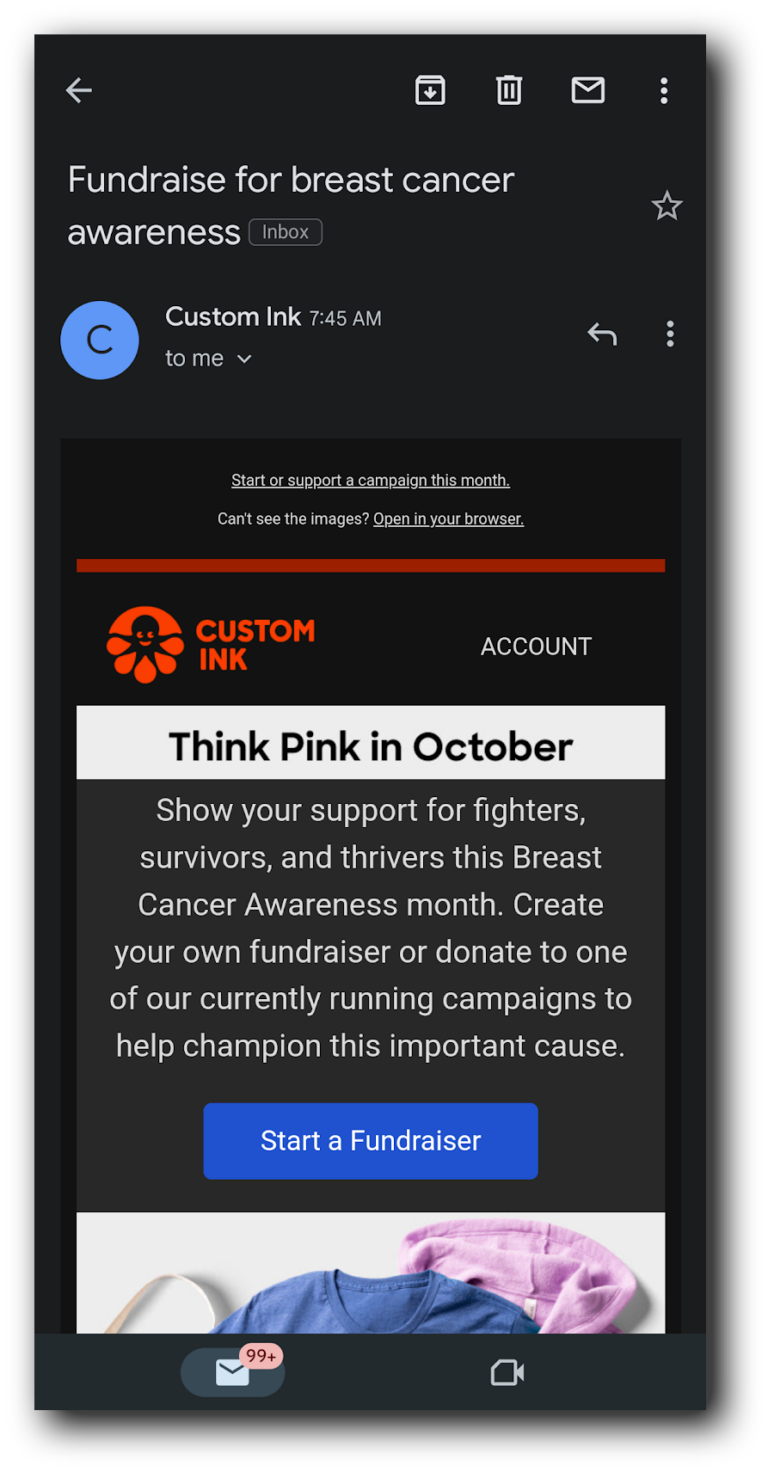Go back to the inbox list
768x1472 pixels.
click(79, 91)
